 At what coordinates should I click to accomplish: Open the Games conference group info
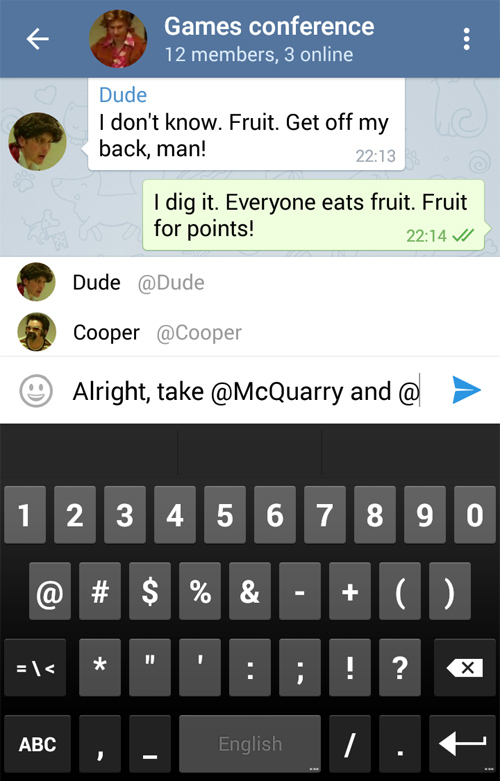[269, 39]
